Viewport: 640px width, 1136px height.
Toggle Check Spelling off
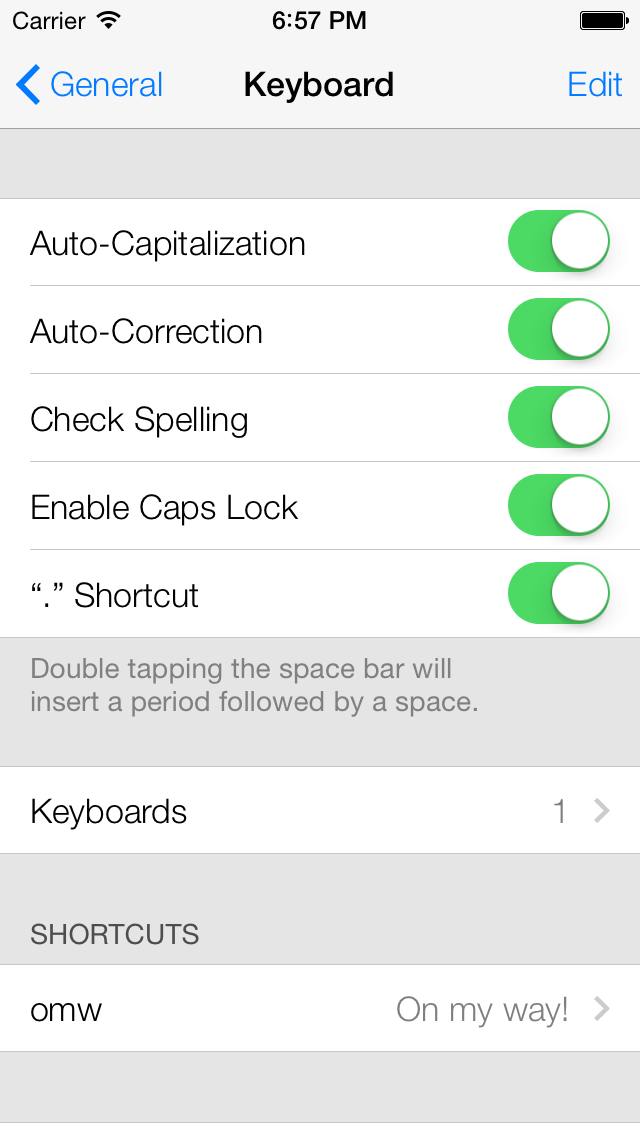(x=559, y=418)
